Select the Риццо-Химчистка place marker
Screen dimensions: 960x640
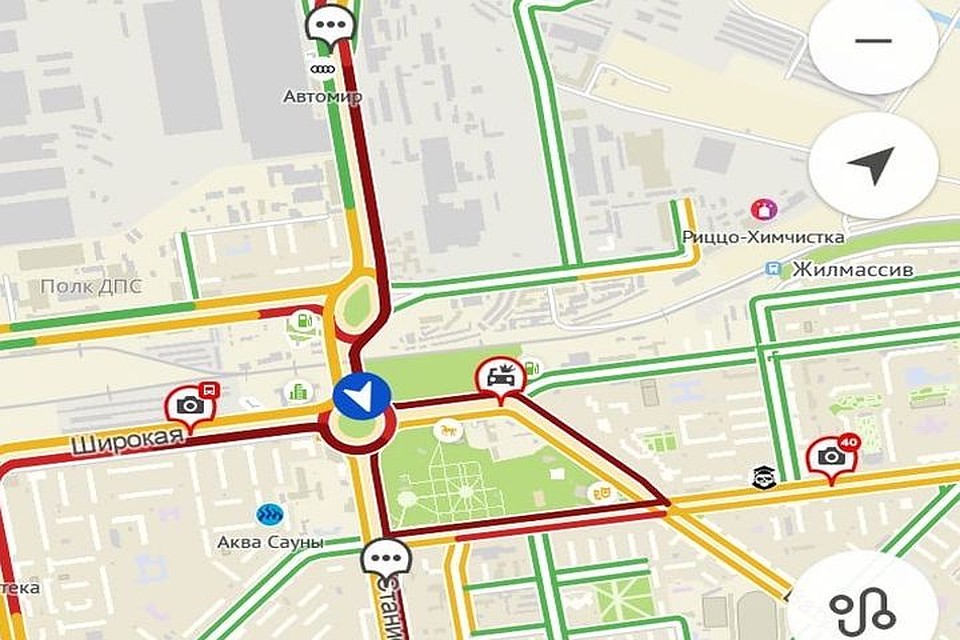(764, 210)
